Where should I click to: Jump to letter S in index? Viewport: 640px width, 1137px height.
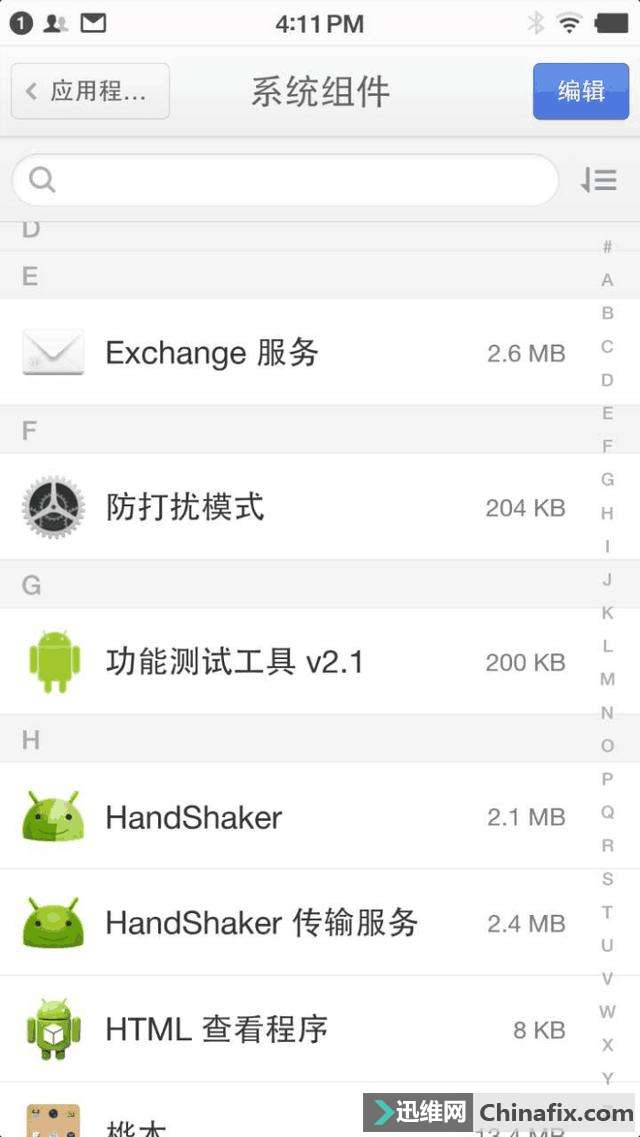[x=607, y=879]
